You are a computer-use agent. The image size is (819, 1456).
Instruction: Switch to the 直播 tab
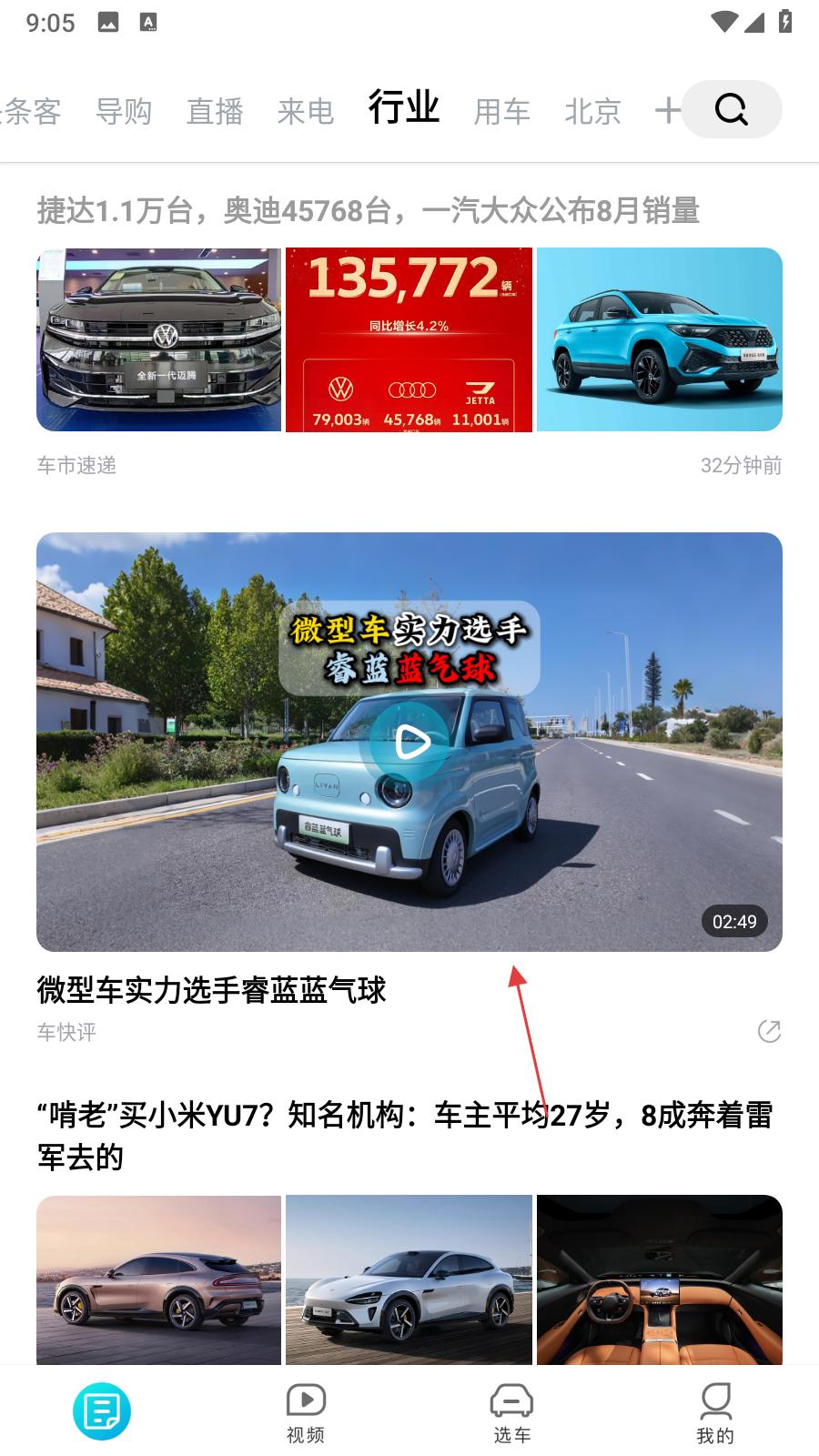(215, 112)
